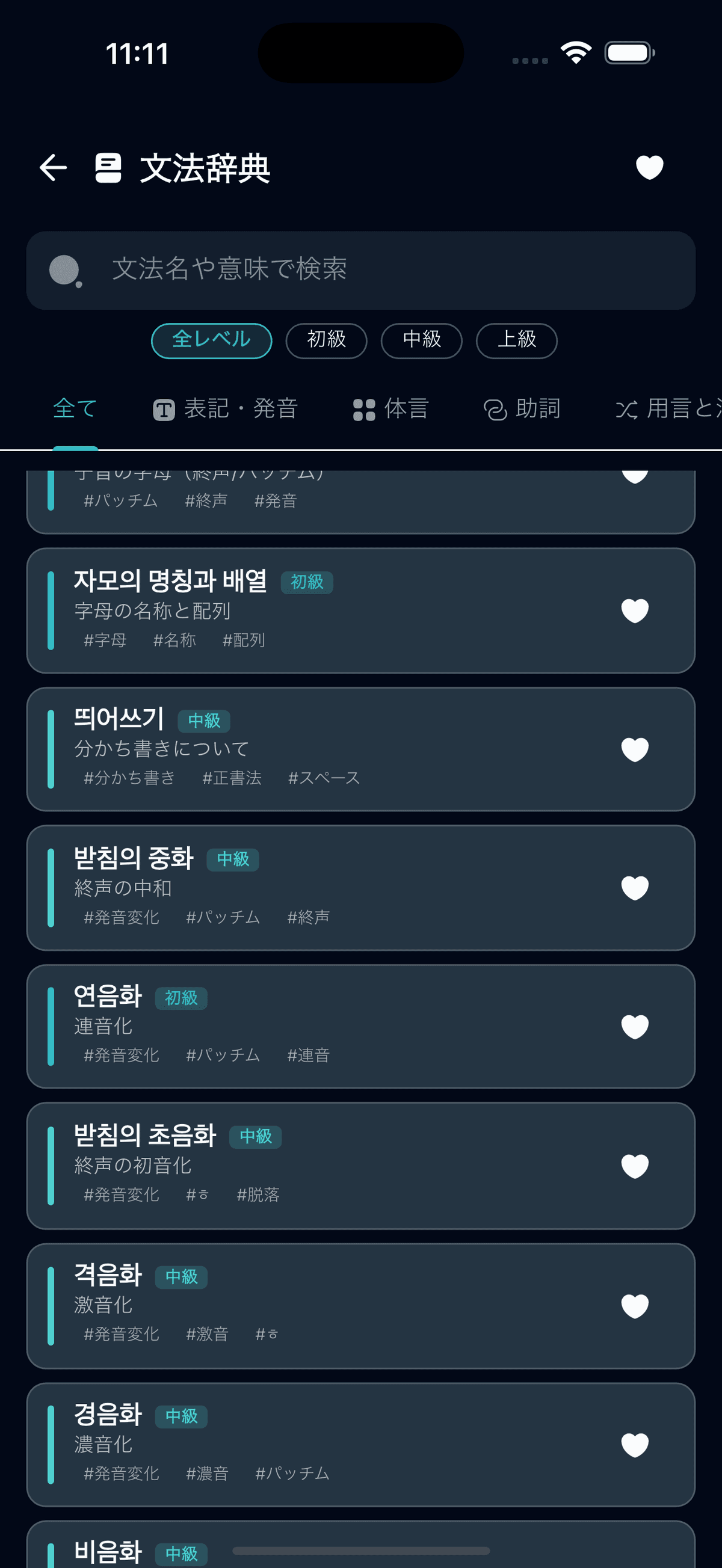Tap the dictionary icon beside 文法辞典 title
722x1568 pixels.
[108, 168]
